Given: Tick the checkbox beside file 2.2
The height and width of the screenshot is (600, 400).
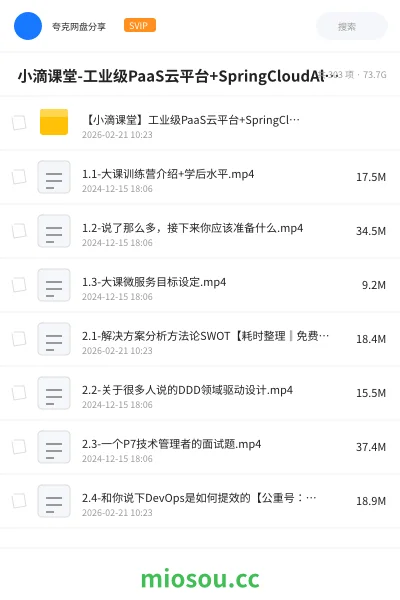Looking at the screenshot, I should click(19, 393).
